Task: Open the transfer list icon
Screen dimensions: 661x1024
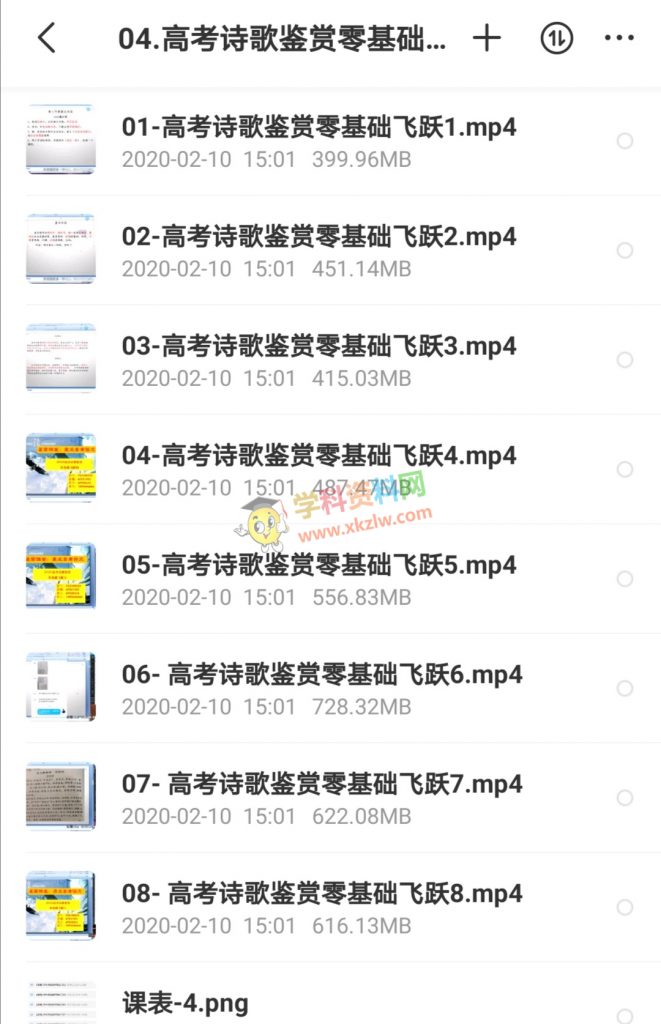Action: [555, 39]
